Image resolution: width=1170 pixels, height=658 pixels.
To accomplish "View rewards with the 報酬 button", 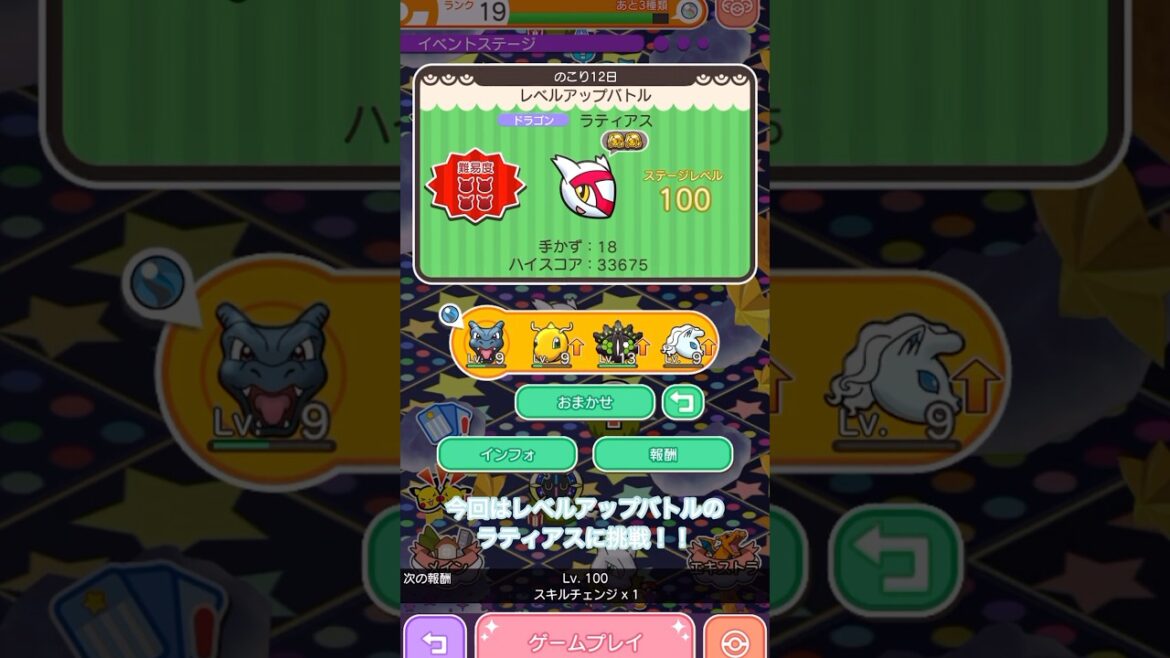I will pyautogui.click(x=662, y=454).
